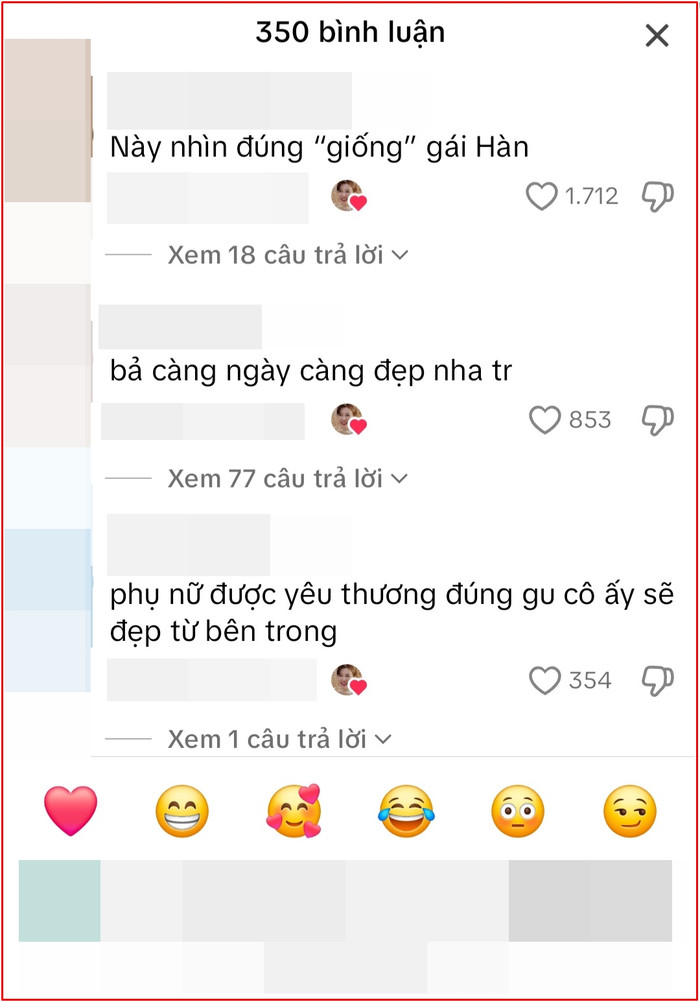700x1002 pixels.
Task: Insert the flushed face emoji
Action: (x=518, y=811)
